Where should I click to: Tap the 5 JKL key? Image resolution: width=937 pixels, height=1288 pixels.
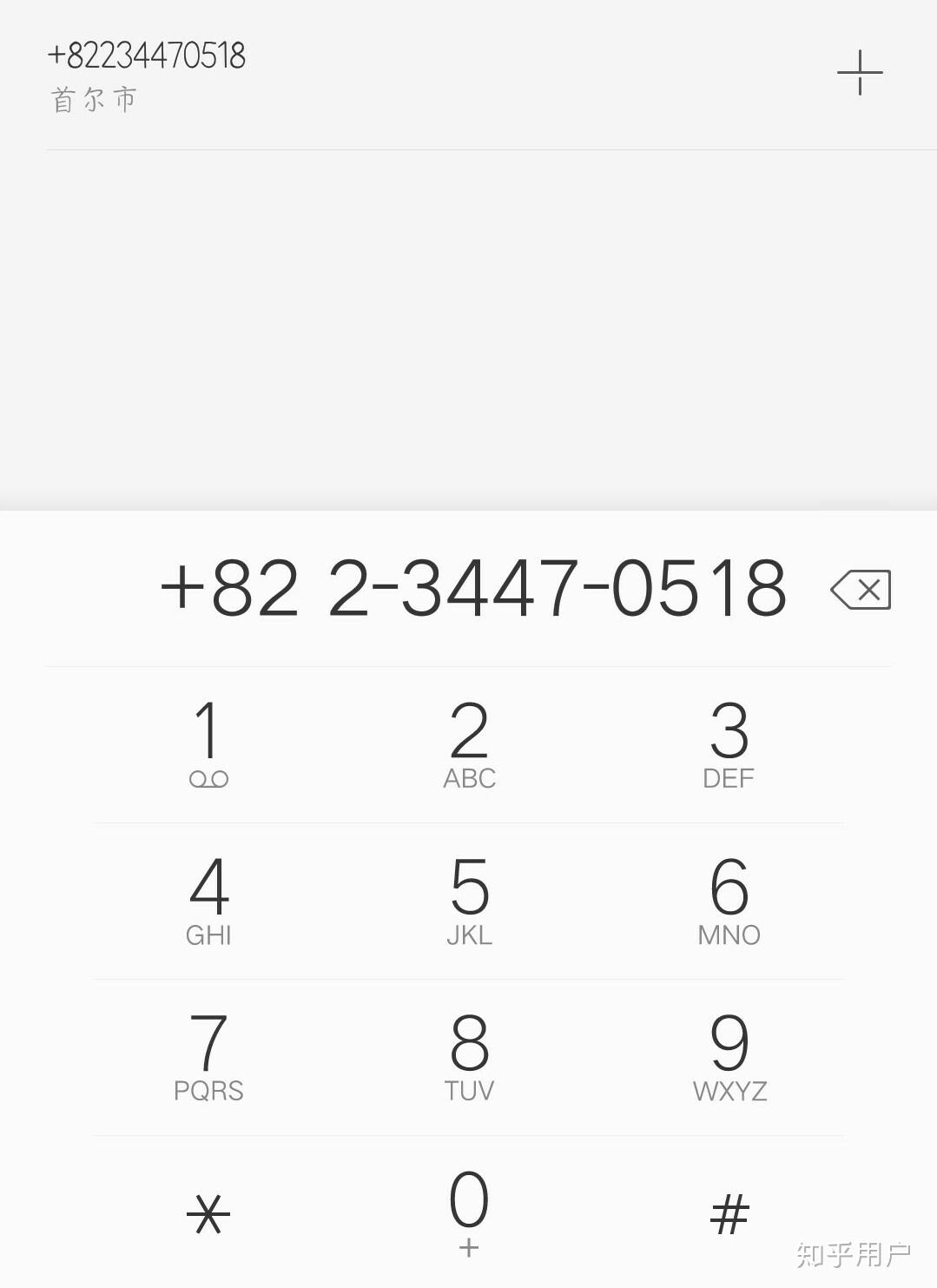click(469, 901)
